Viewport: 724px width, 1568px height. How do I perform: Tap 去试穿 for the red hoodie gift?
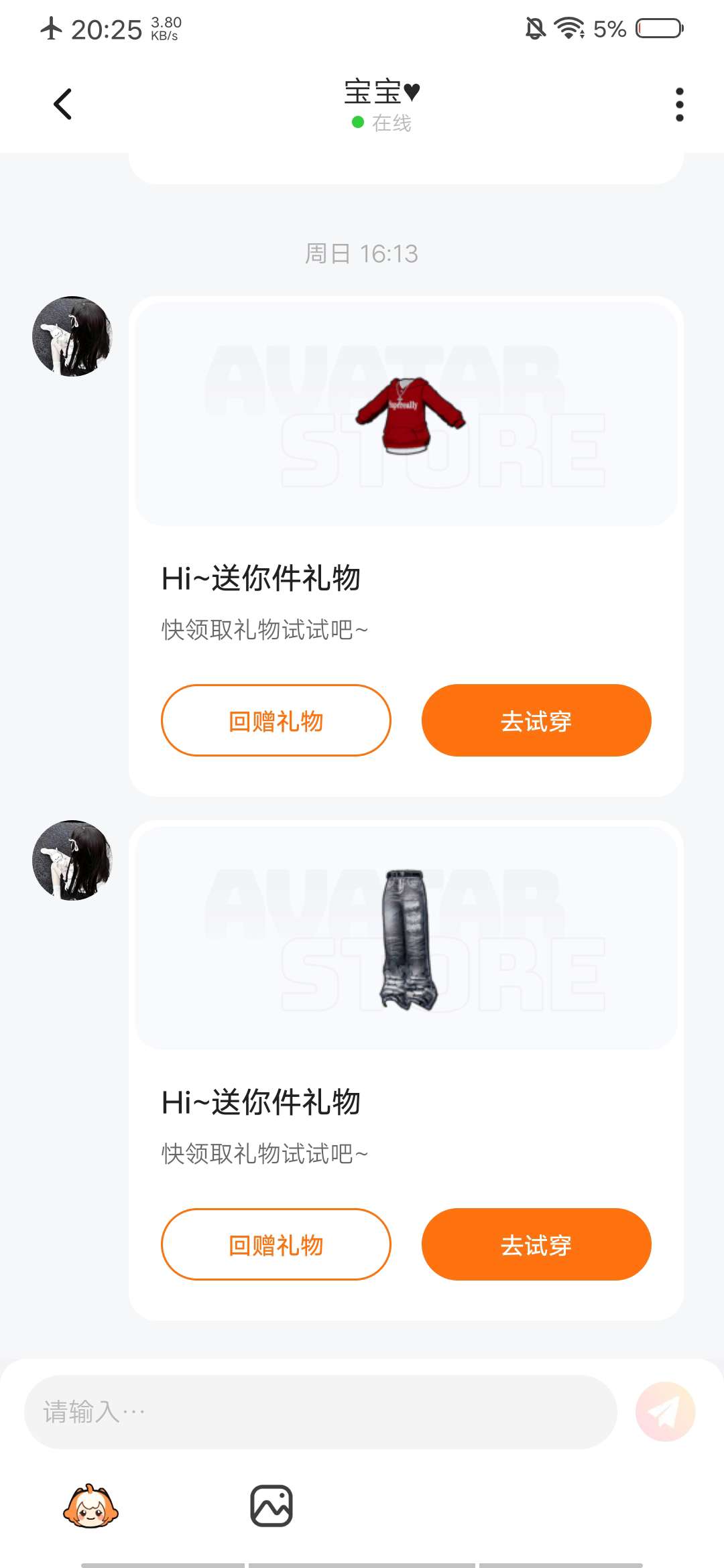pyautogui.click(x=536, y=720)
